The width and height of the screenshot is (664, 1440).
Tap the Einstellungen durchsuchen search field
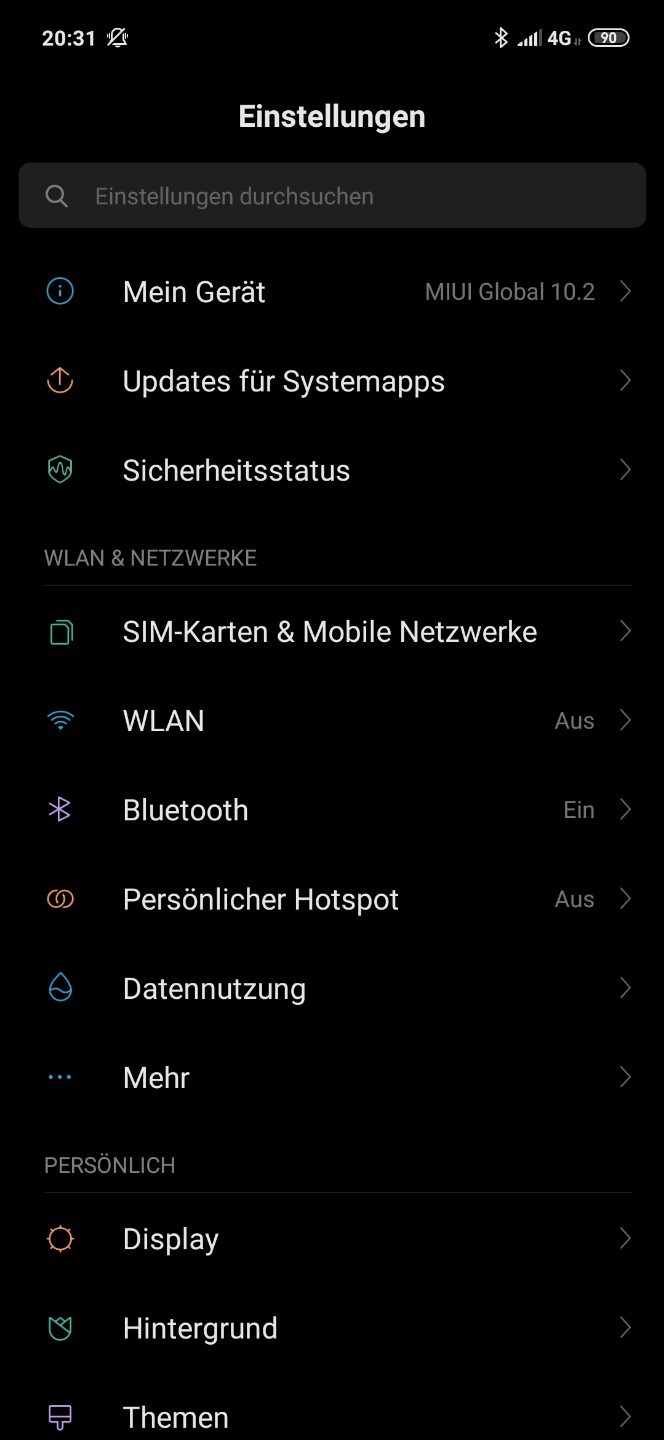332,196
